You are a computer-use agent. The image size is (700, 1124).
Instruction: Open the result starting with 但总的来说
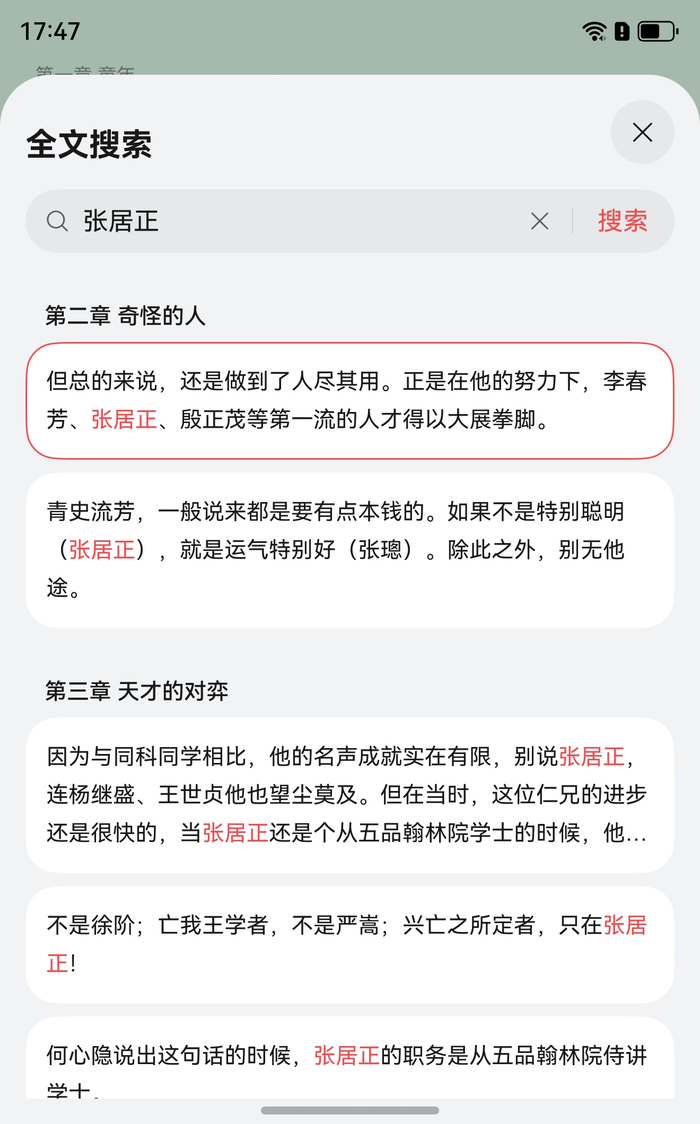[x=350, y=401]
